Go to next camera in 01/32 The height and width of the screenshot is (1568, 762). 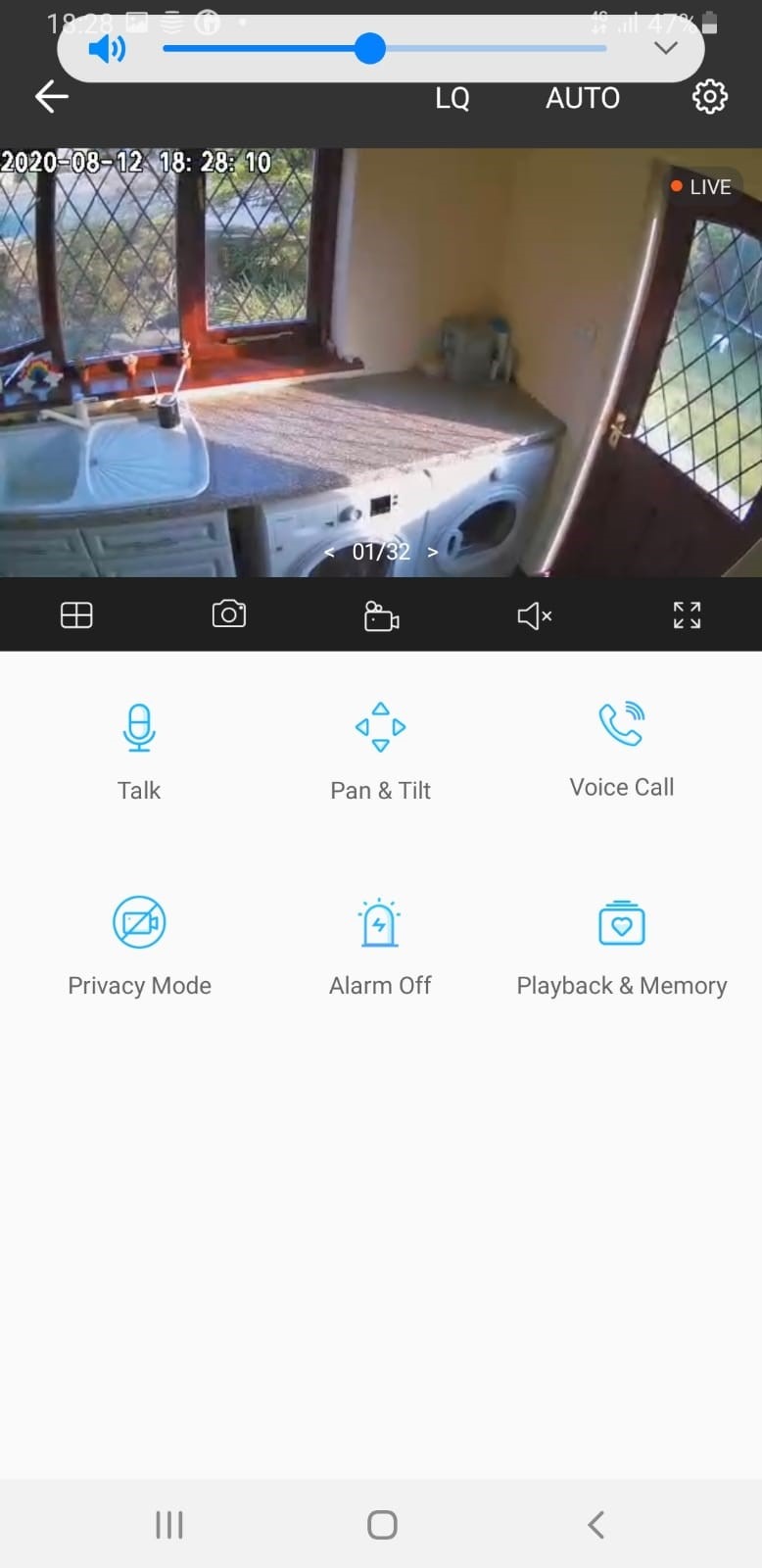point(433,553)
